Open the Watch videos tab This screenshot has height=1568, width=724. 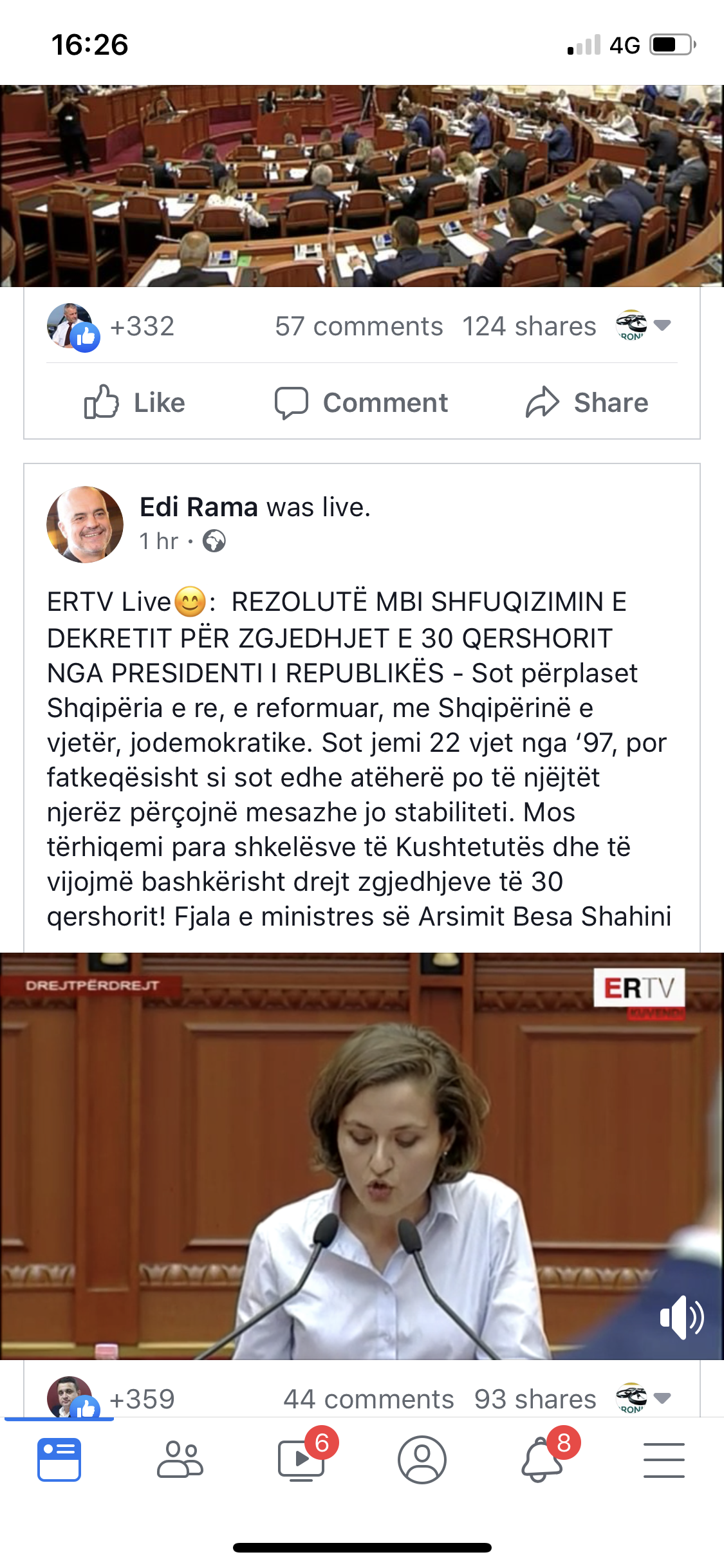click(x=301, y=1460)
